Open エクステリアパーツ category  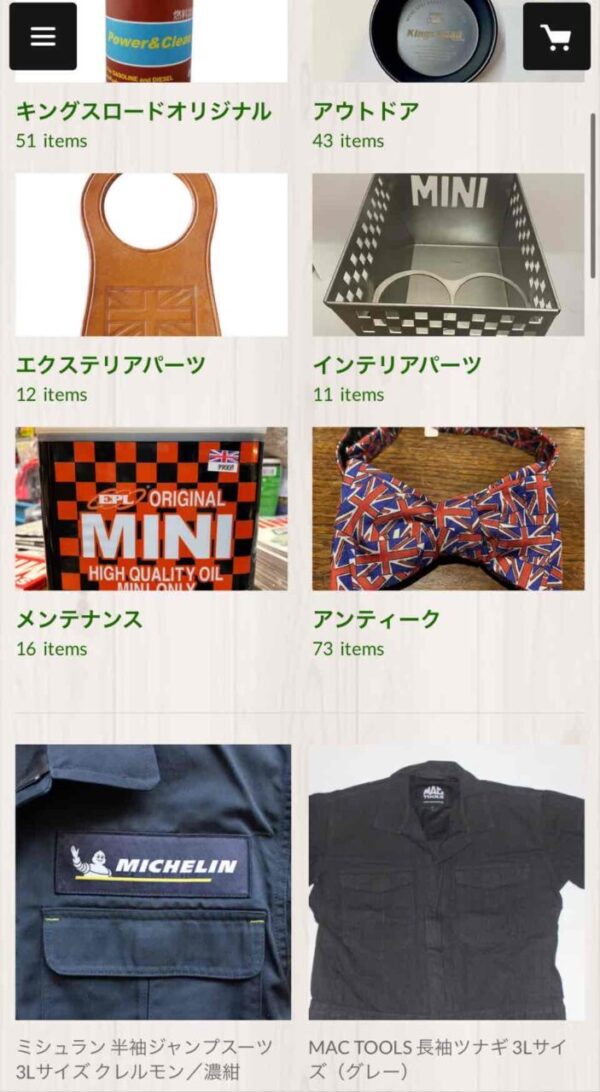[111, 365]
